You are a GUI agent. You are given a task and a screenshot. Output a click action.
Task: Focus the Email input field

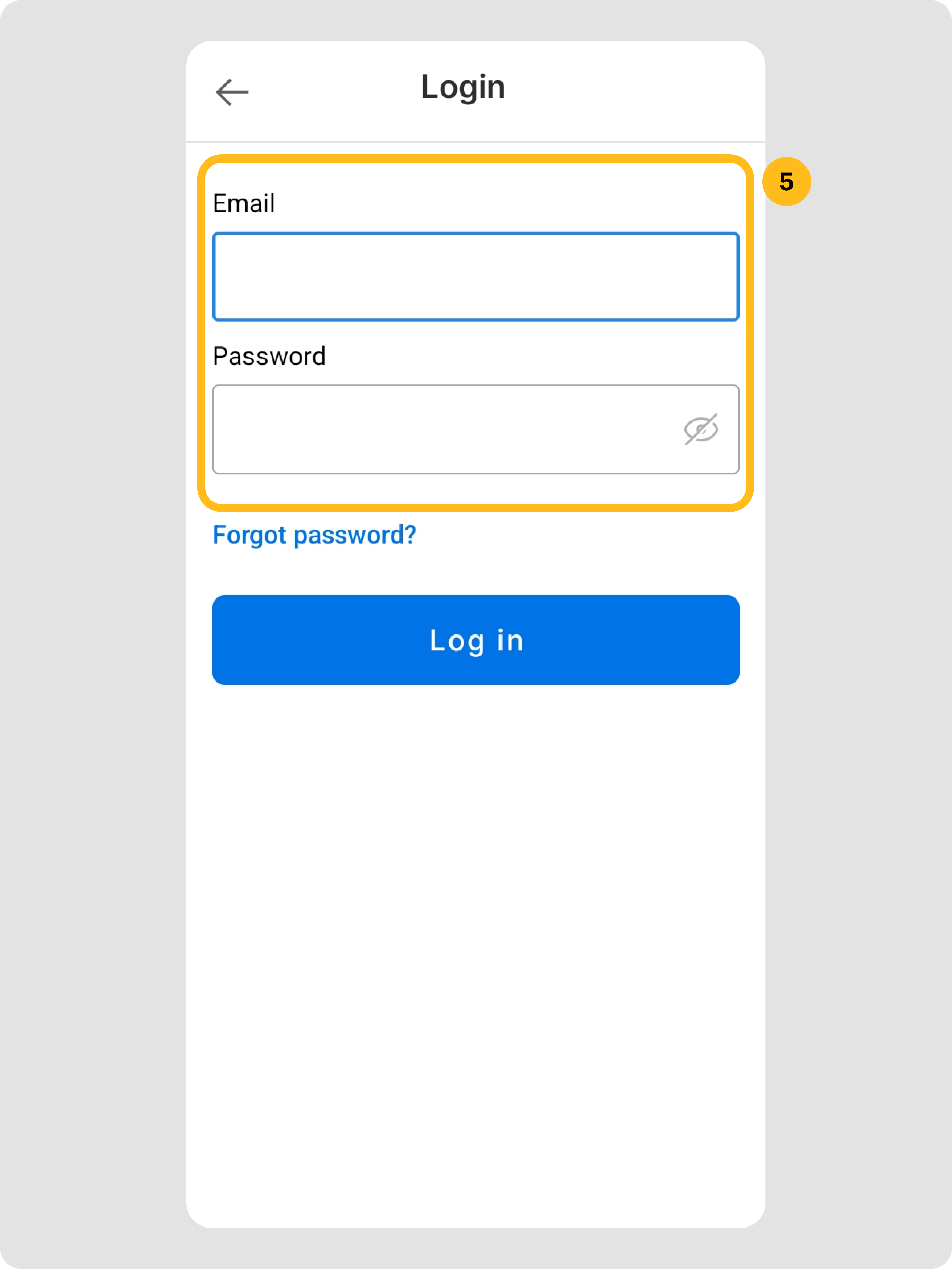[x=475, y=276]
